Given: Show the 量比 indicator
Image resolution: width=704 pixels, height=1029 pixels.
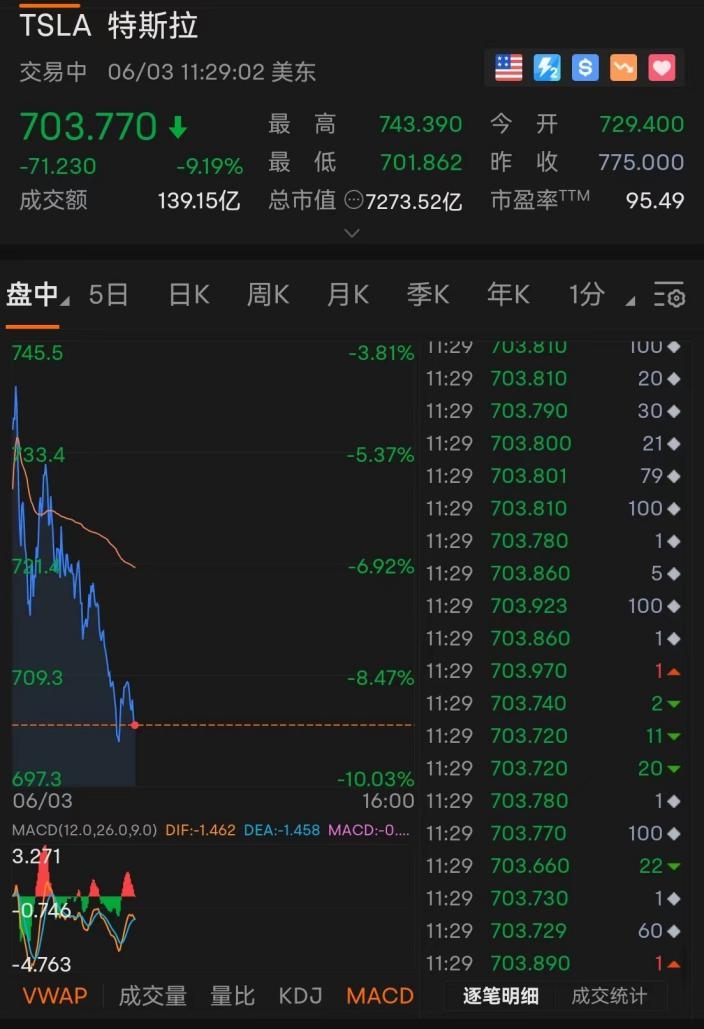Looking at the screenshot, I should coord(232,996).
